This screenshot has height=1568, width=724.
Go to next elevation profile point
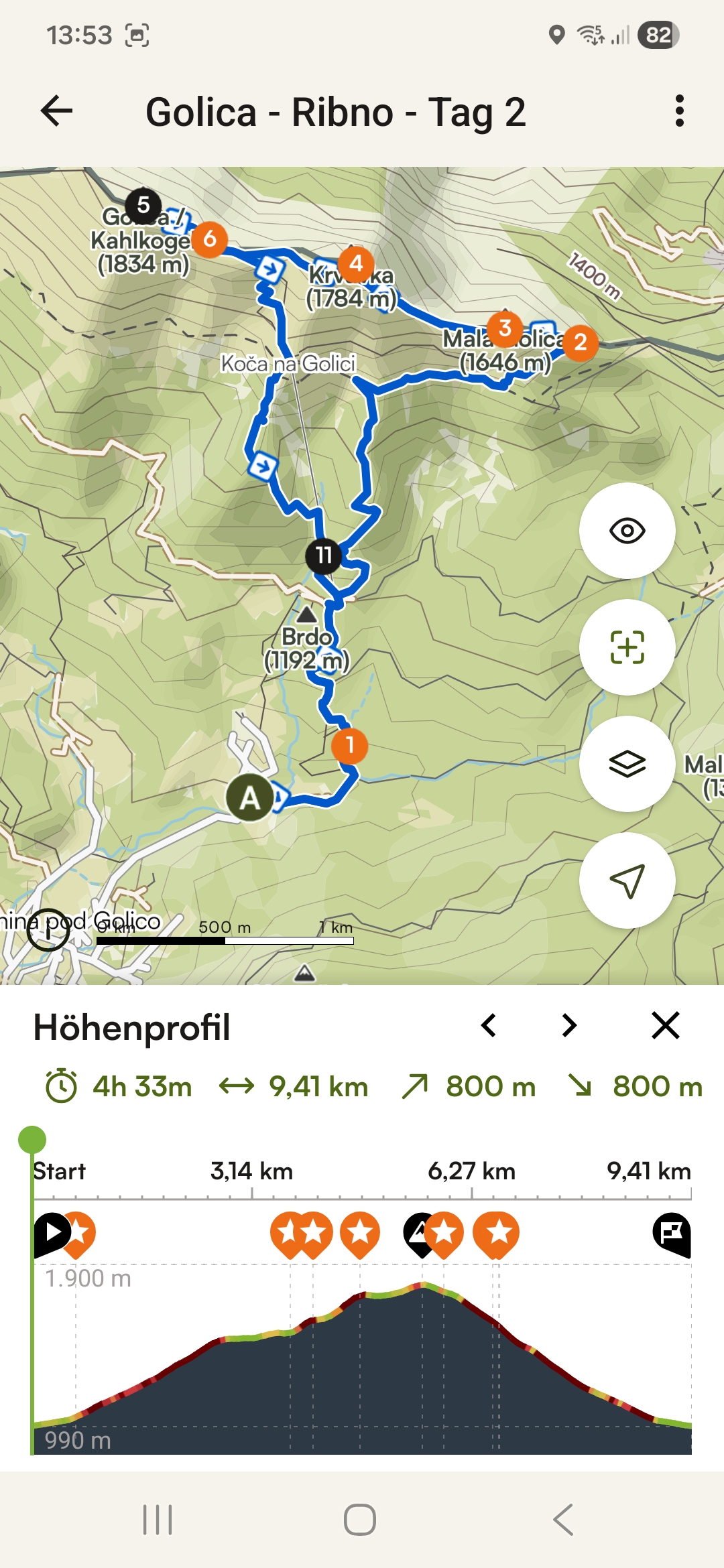coord(569,1025)
